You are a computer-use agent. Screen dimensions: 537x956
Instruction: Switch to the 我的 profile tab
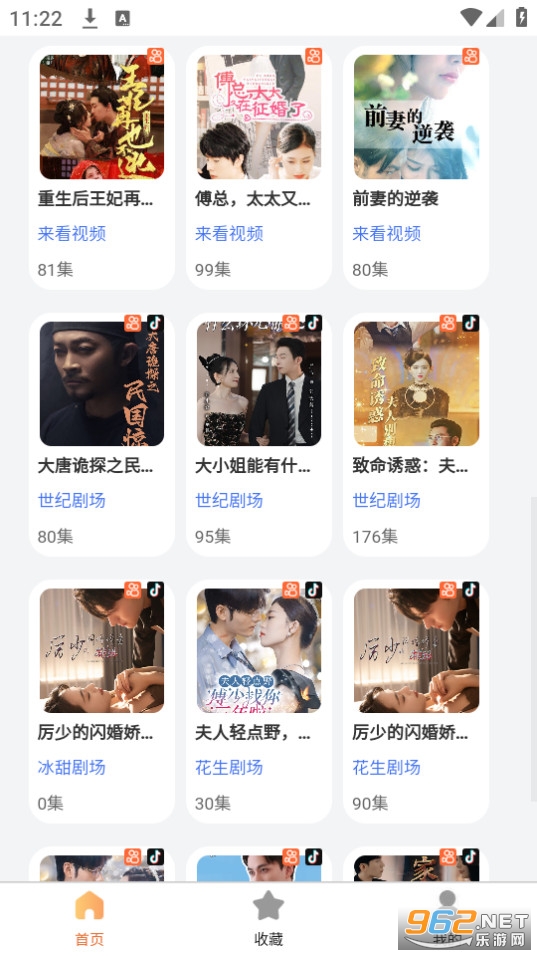coord(447,919)
